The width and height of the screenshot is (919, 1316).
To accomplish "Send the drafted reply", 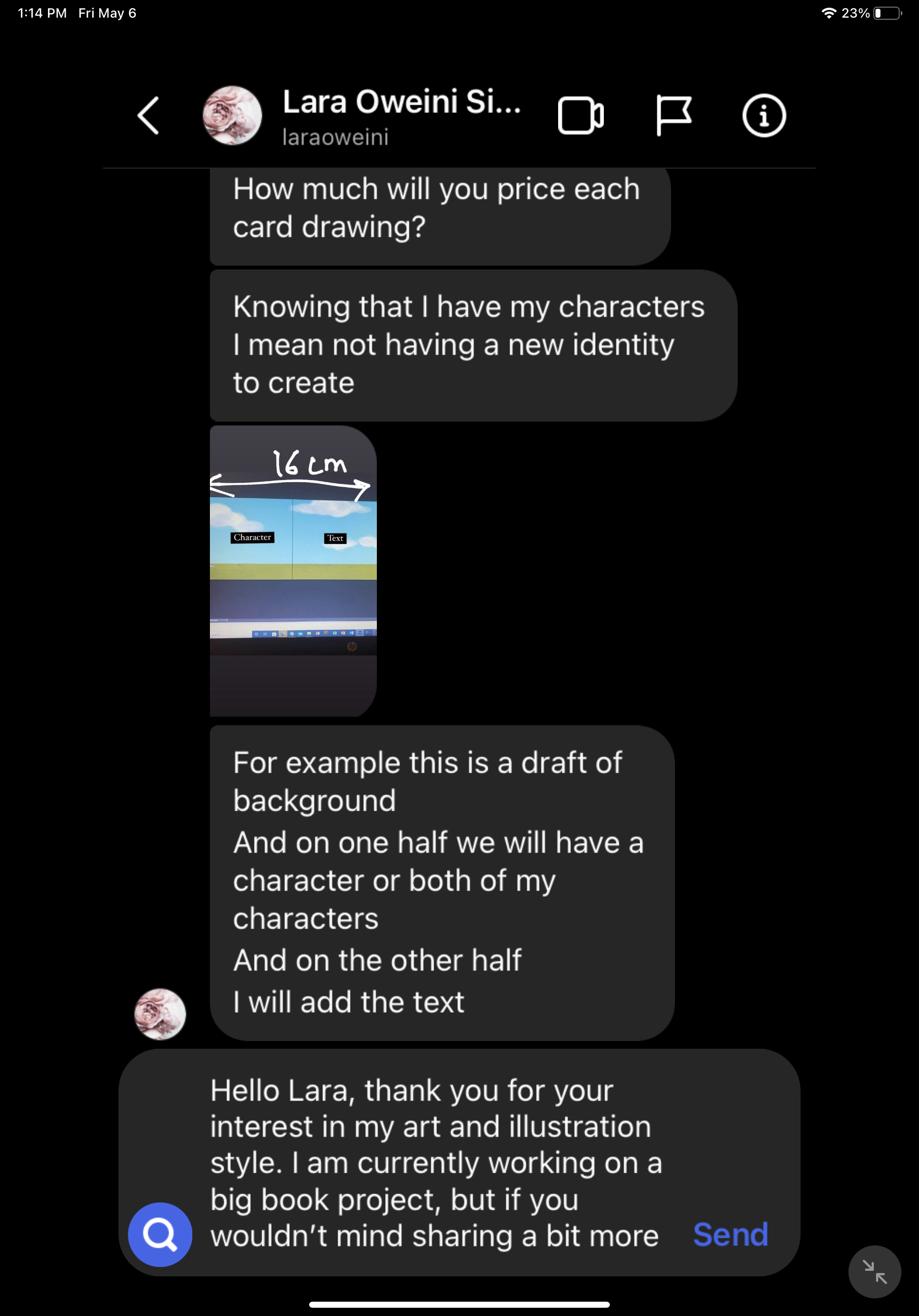I will 730,1234.
